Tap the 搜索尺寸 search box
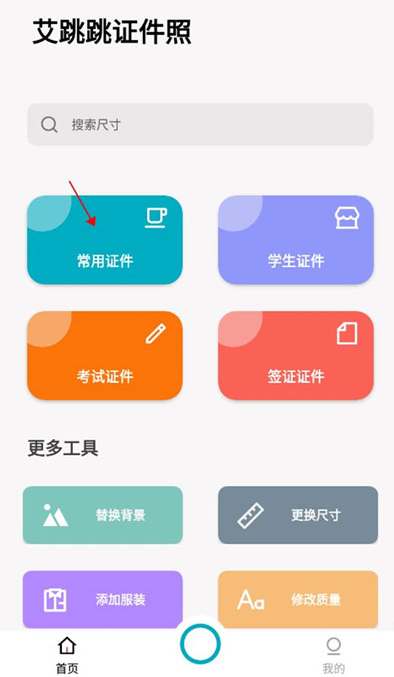This screenshot has width=394, height=677. 200,124
